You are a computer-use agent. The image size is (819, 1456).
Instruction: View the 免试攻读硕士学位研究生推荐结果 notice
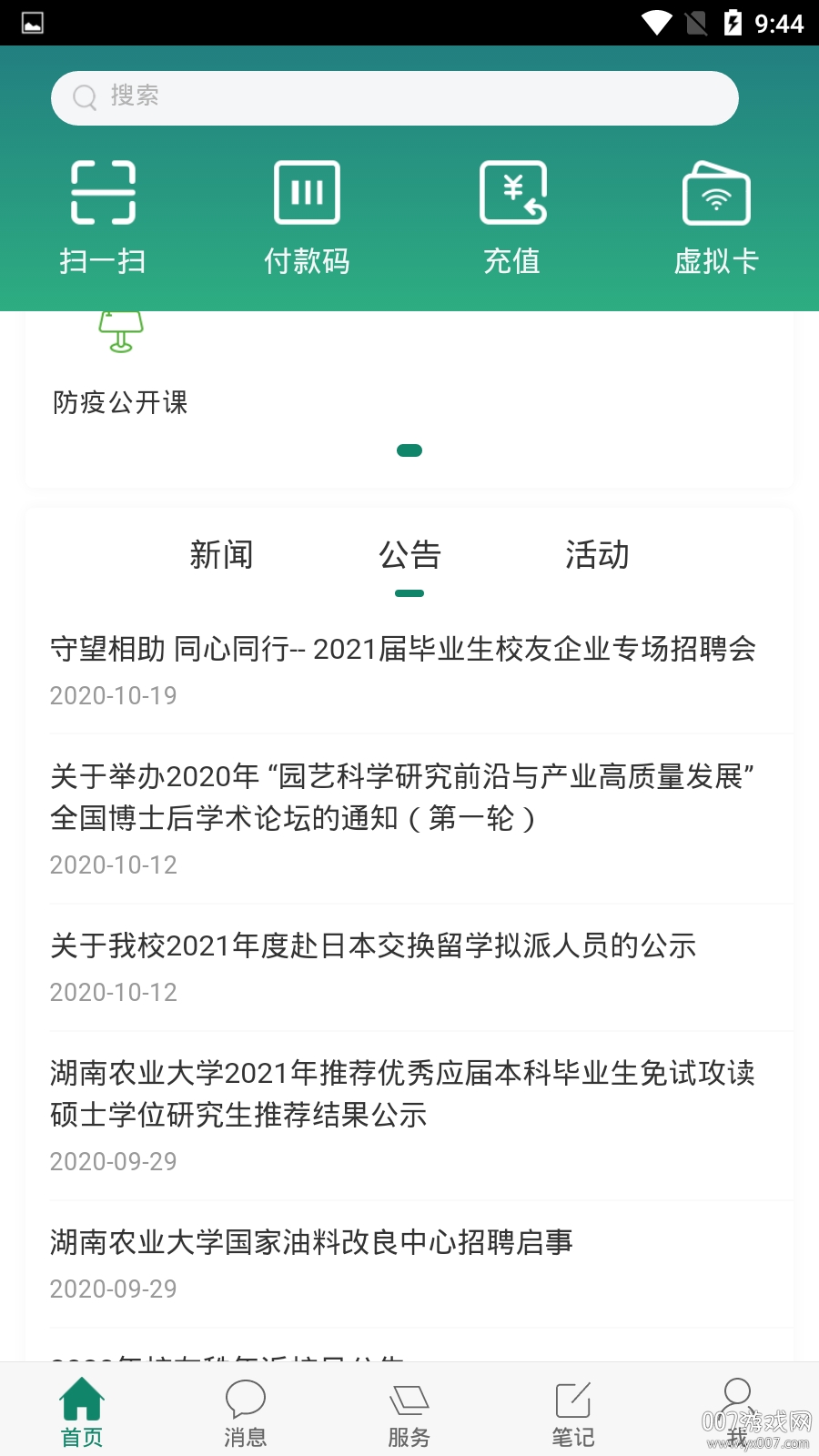point(403,1114)
